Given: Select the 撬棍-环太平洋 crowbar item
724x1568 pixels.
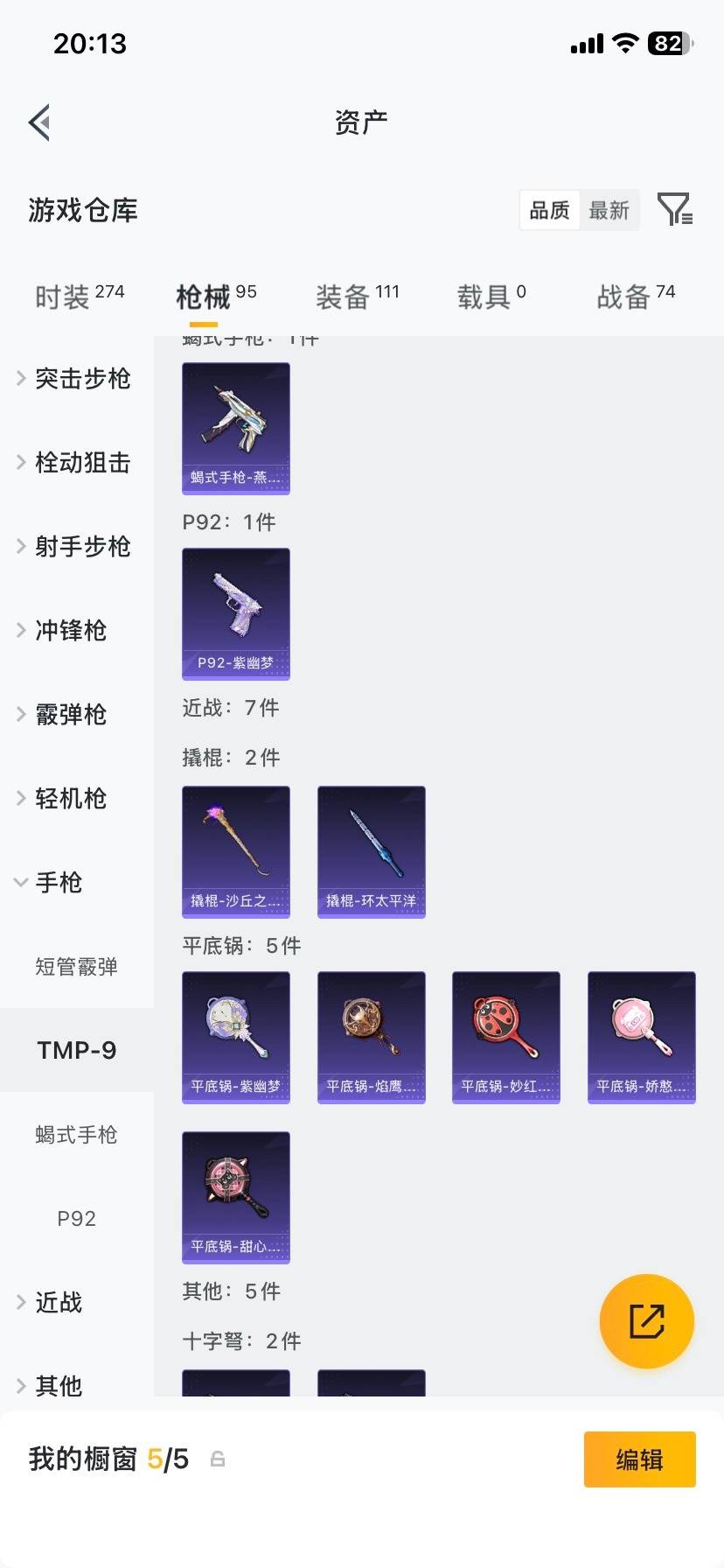Looking at the screenshot, I should point(371,851).
